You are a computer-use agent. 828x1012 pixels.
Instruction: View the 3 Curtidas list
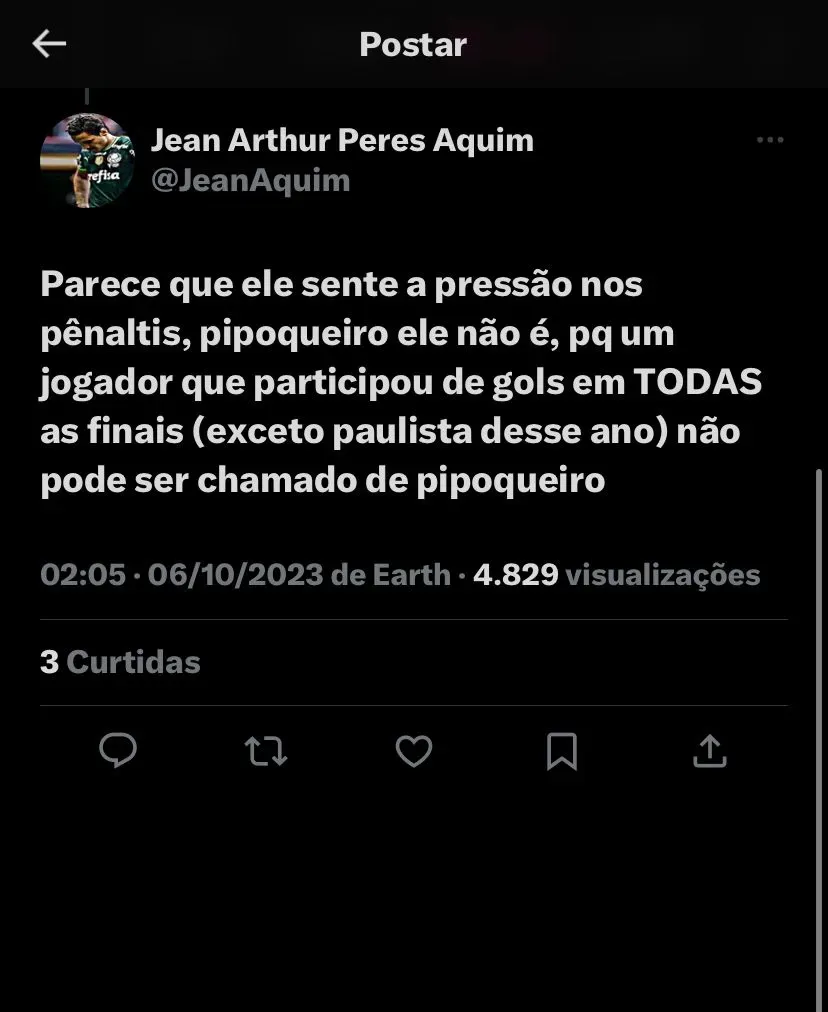click(120, 662)
